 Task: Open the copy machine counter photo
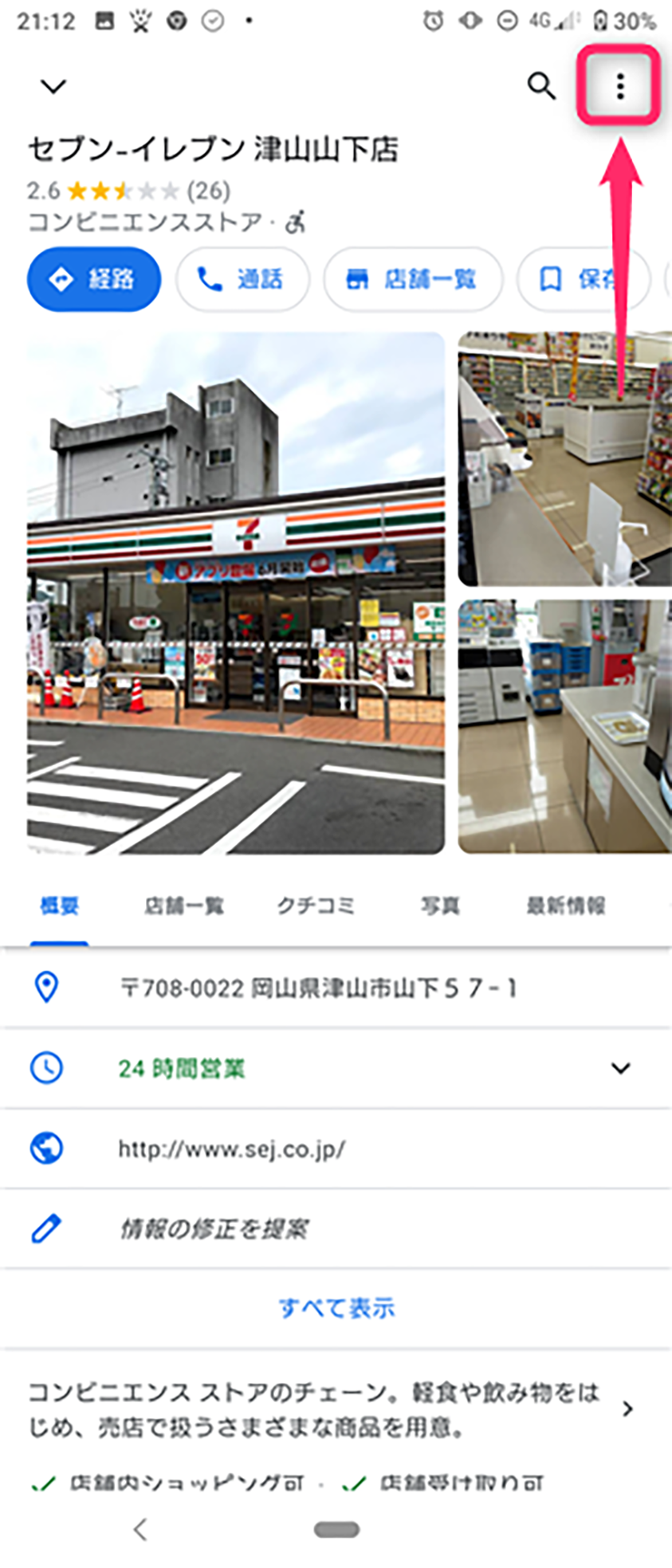point(564,726)
